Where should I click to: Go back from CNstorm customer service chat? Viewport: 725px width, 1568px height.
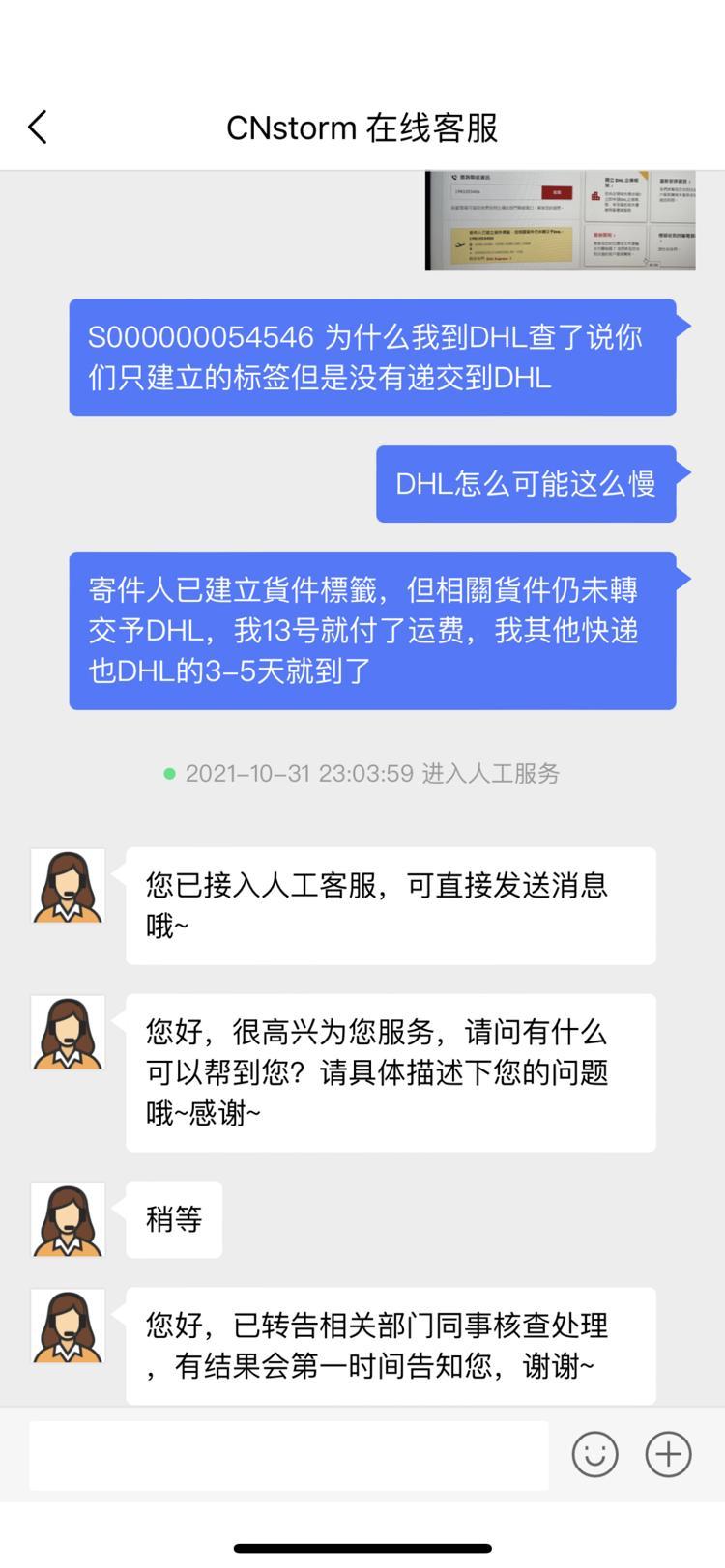pyautogui.click(x=38, y=127)
